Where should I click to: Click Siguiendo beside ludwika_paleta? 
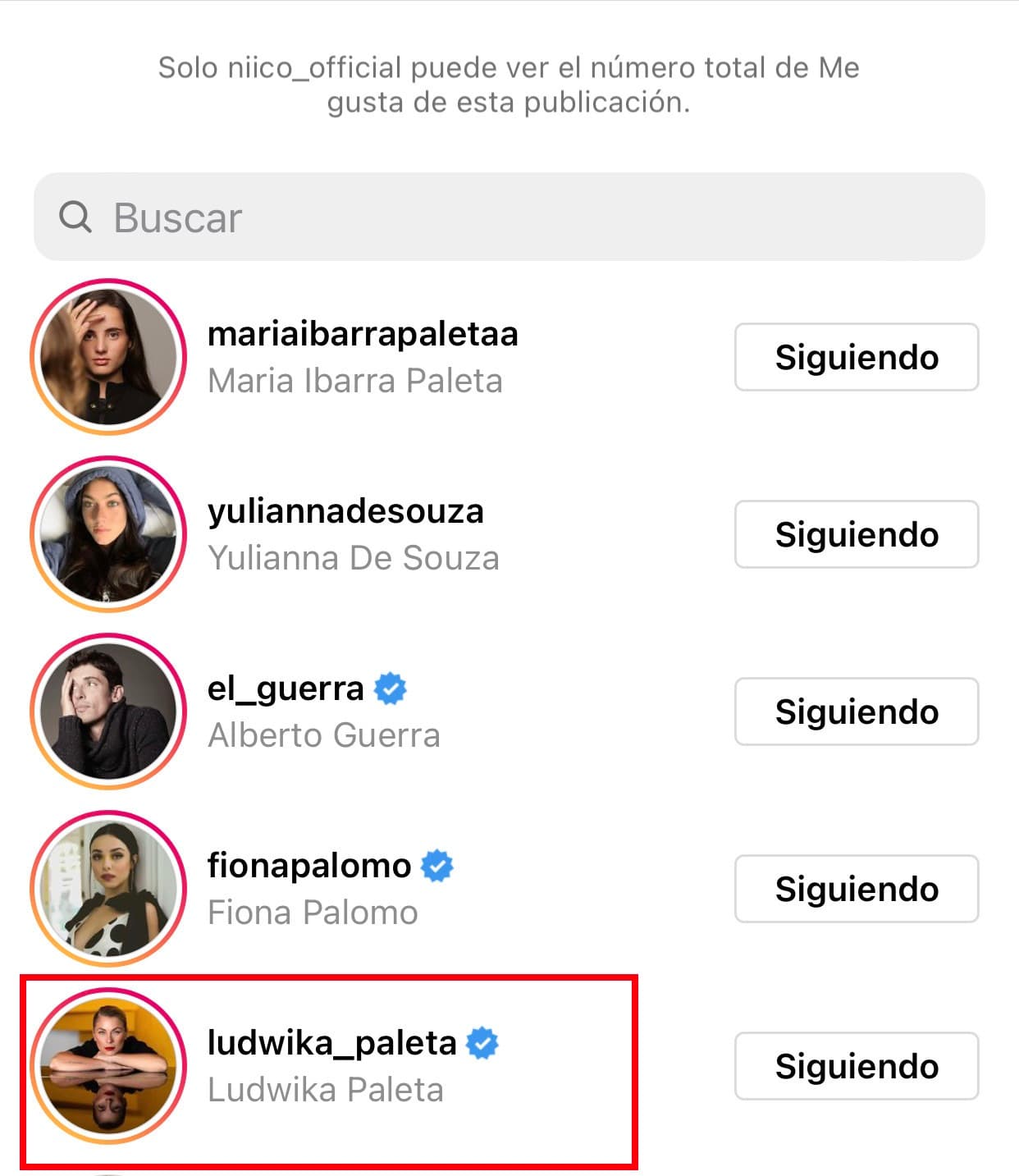click(857, 1065)
